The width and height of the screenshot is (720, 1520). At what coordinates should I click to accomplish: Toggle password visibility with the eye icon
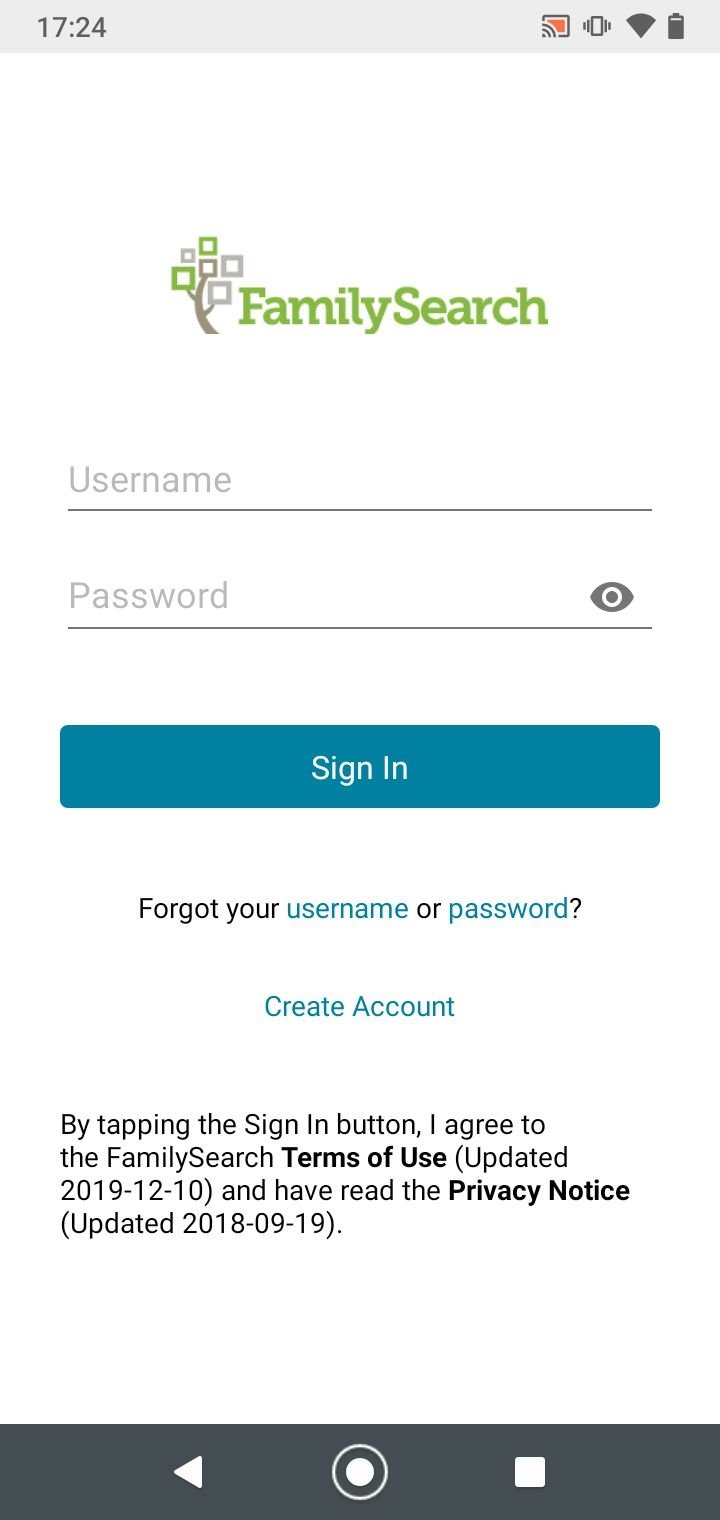(x=612, y=597)
